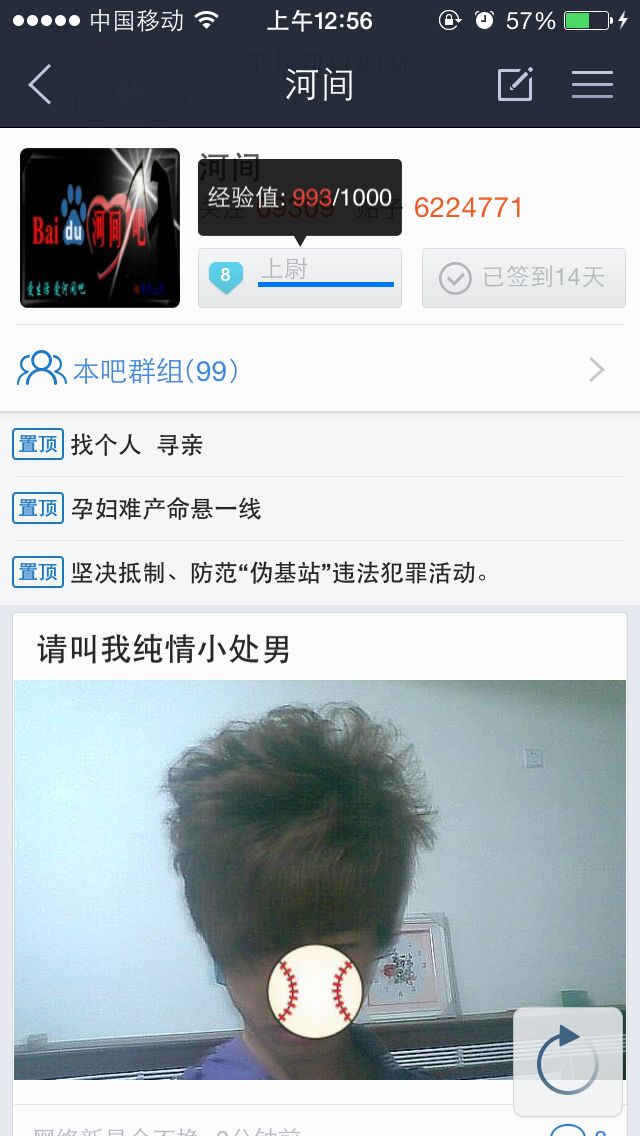Tap the level 8 上尉 badge
Viewport: 640px width, 1136px height.
[299, 277]
